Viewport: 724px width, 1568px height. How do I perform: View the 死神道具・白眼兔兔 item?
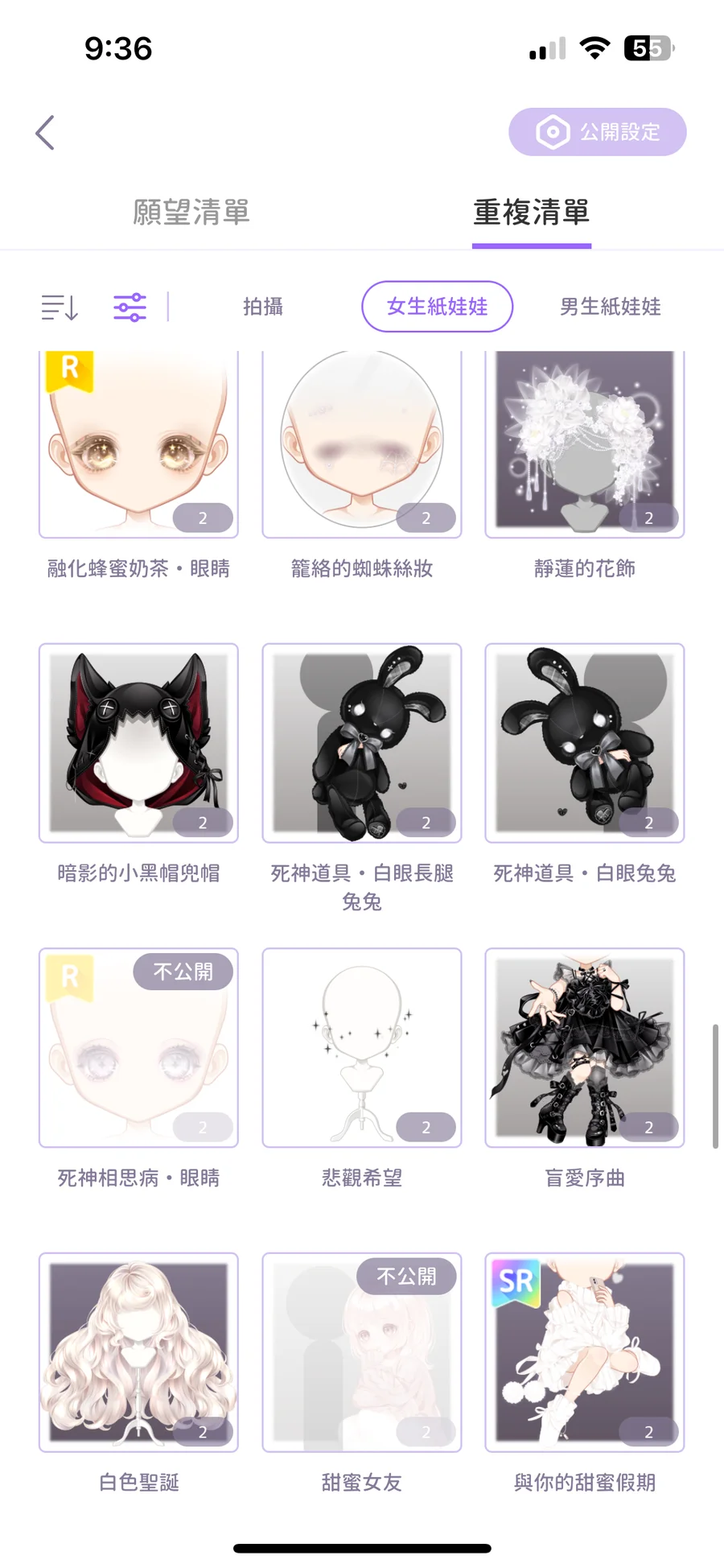(x=584, y=742)
